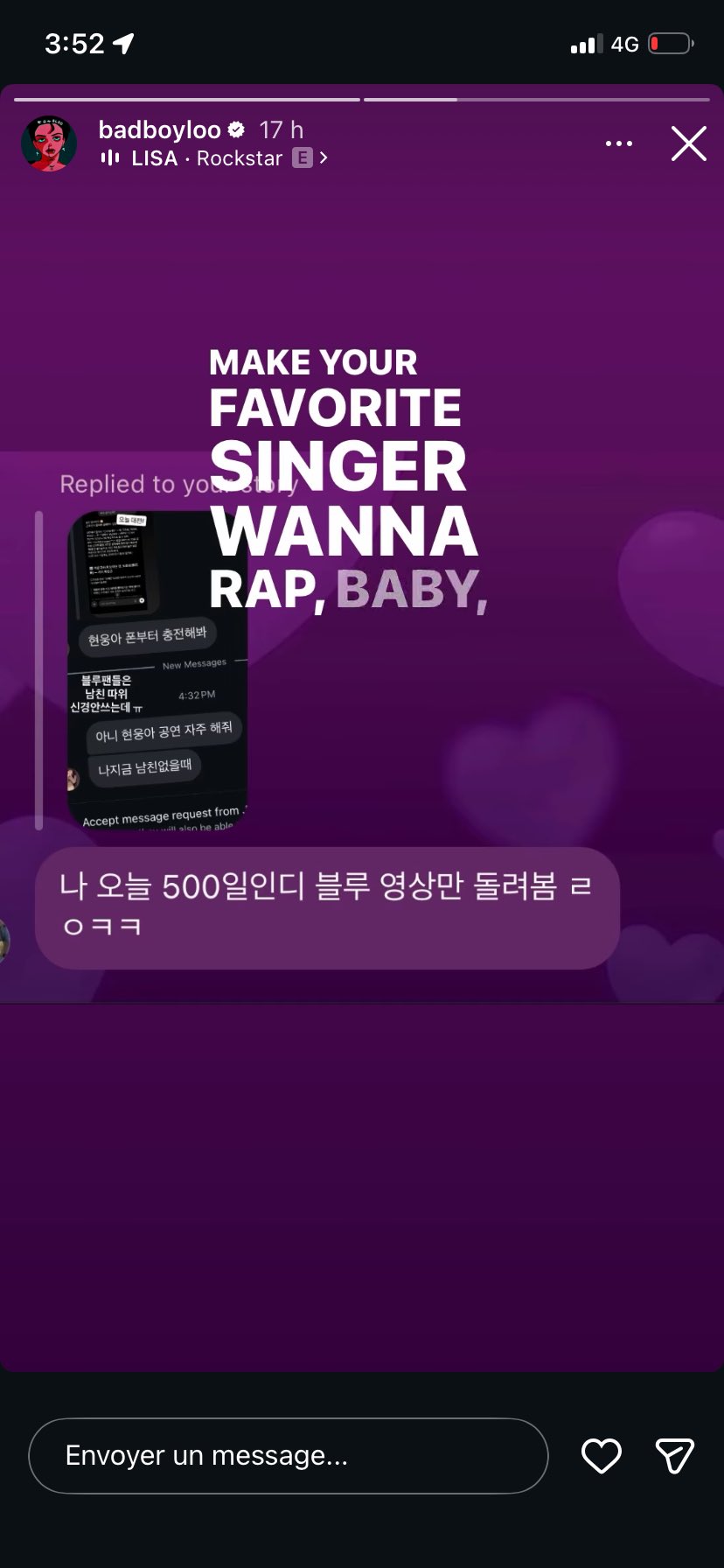724x1568 pixels.
Task: Open badboyloo's profile picture
Action: 49,143
